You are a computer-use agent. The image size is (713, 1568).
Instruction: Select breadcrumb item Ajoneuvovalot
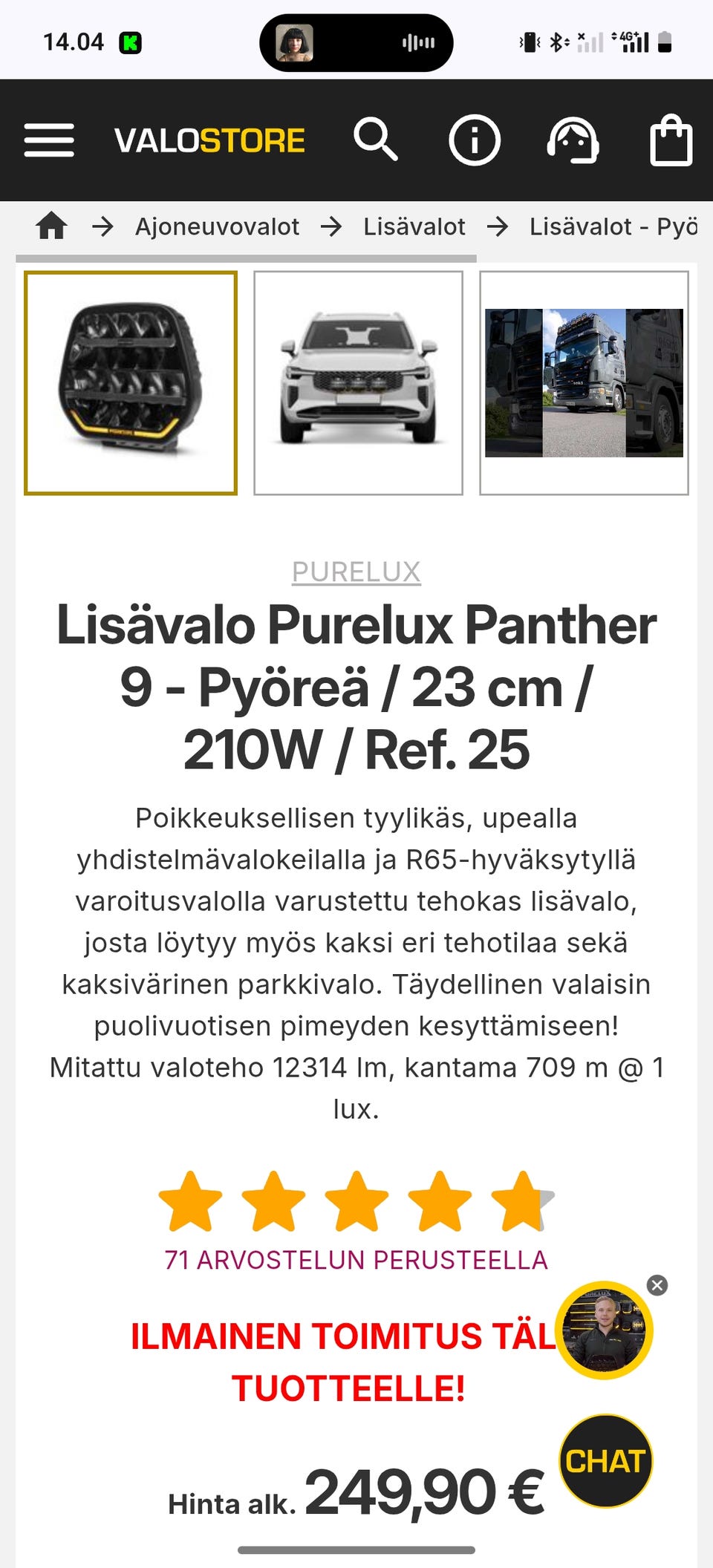(x=218, y=226)
